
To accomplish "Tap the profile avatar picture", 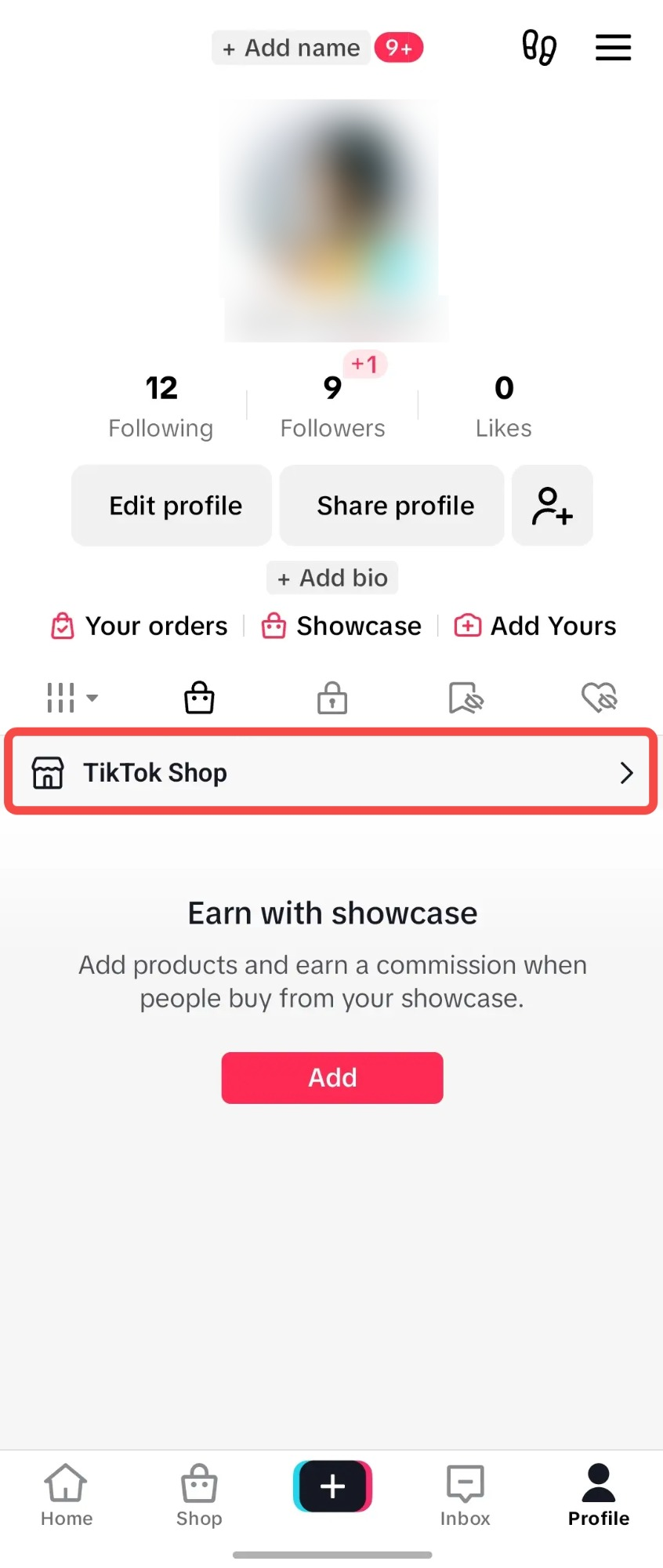I will [x=333, y=220].
